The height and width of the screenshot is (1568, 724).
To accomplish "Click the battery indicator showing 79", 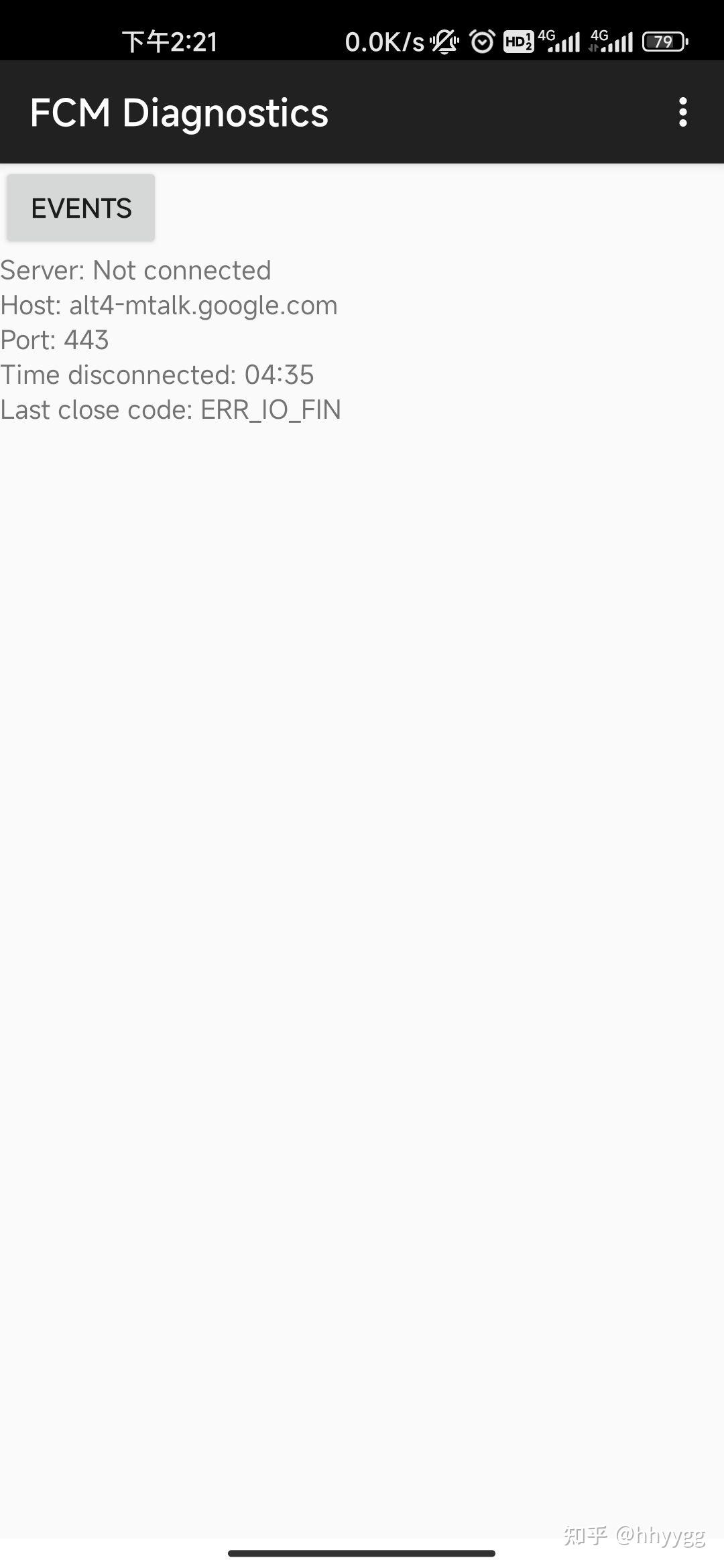I will 664,42.
